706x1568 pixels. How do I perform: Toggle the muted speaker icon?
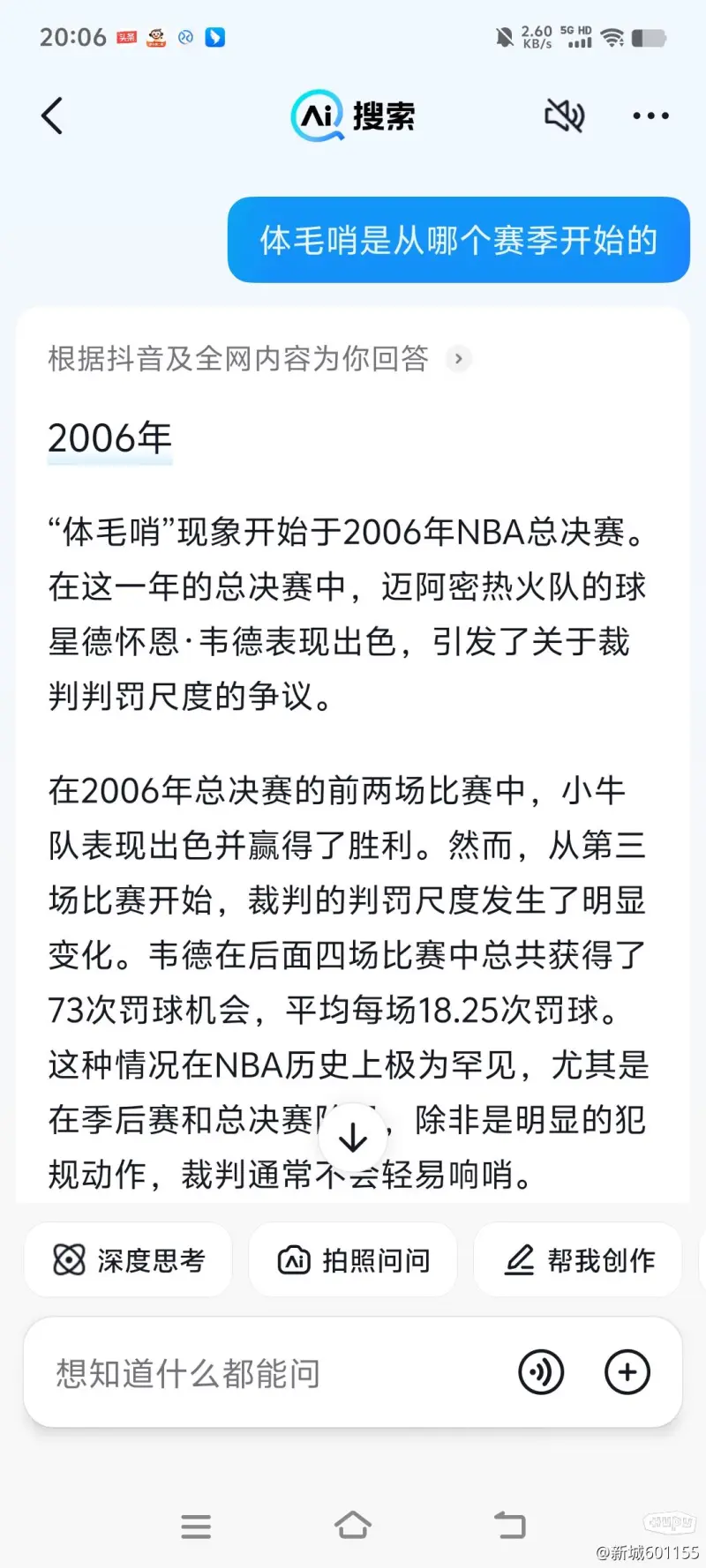(x=565, y=116)
